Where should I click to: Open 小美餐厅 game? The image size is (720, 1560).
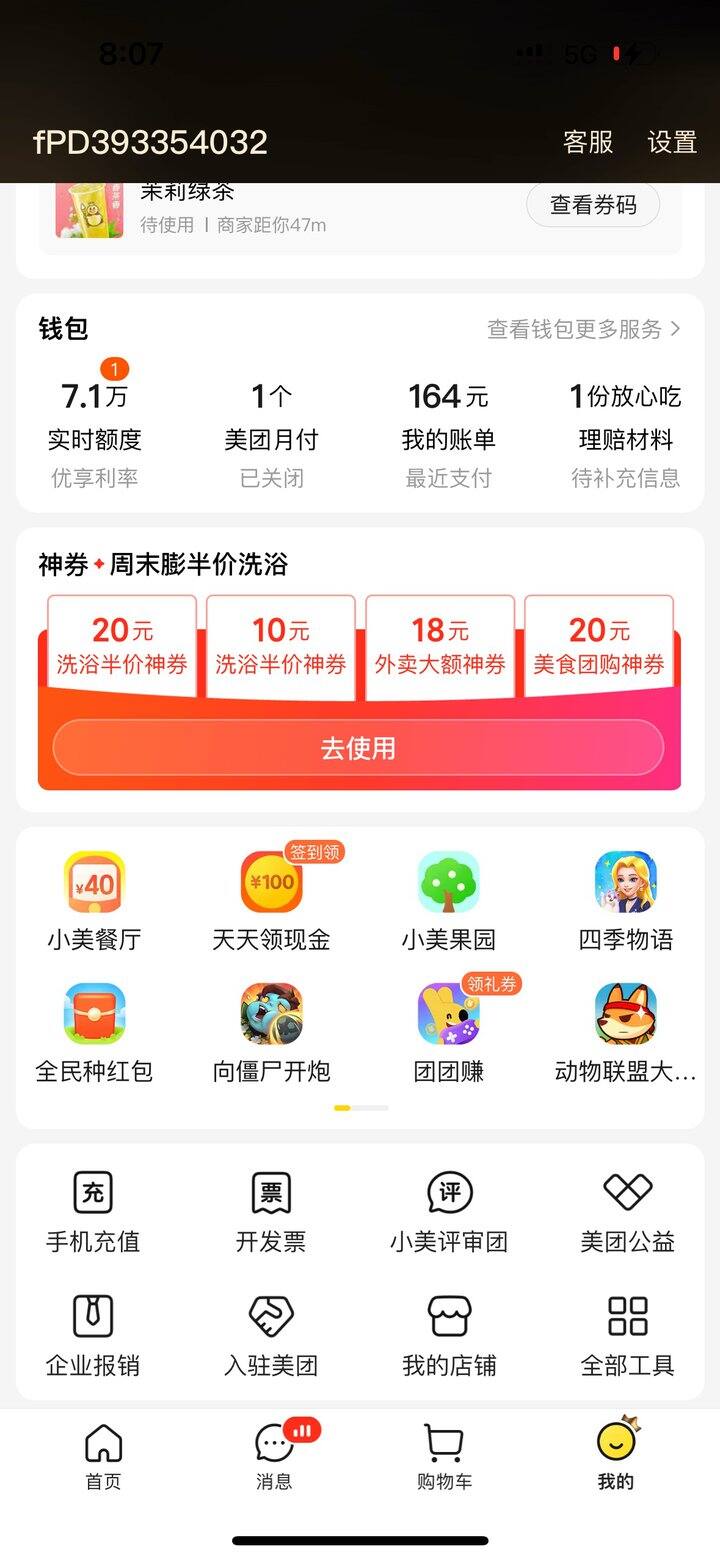[x=94, y=900]
